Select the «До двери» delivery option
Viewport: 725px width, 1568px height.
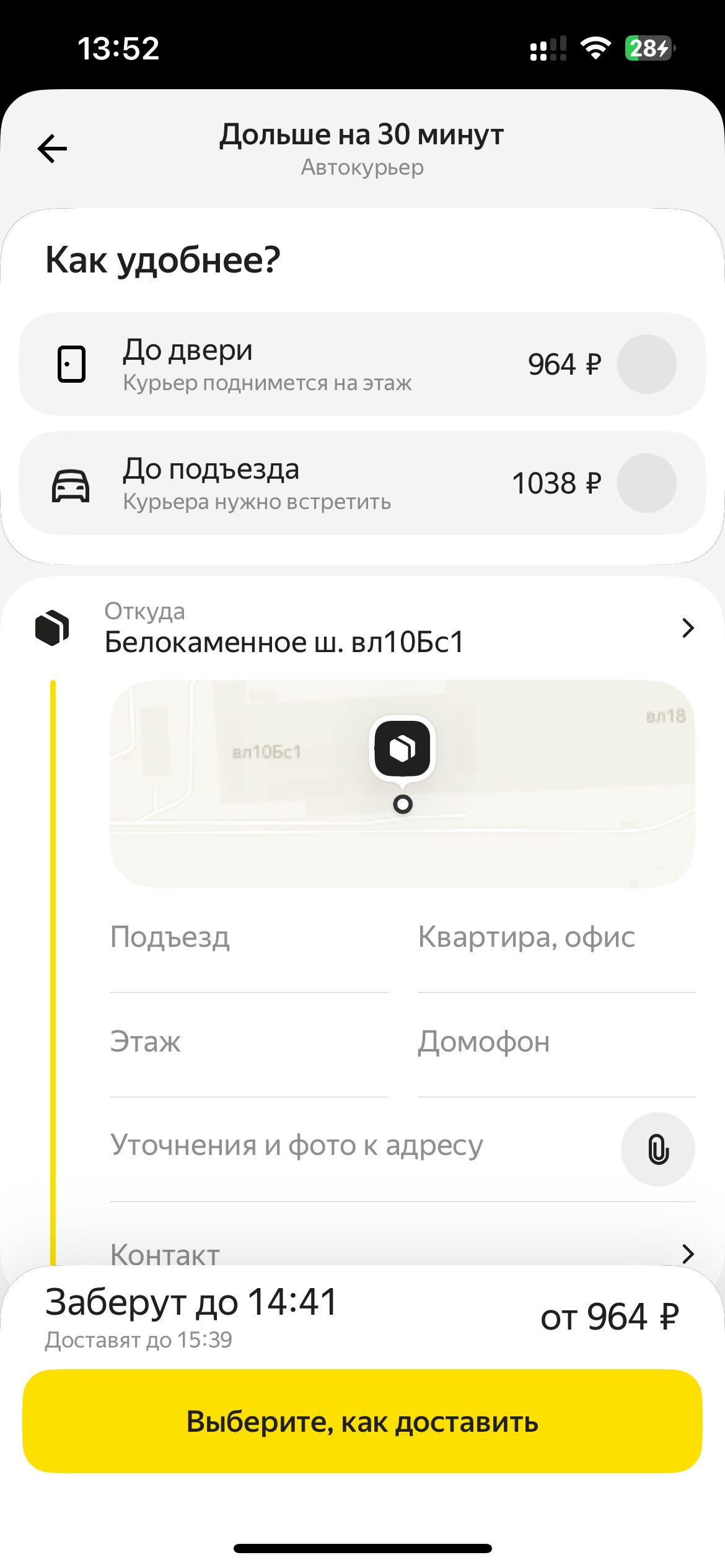362,364
